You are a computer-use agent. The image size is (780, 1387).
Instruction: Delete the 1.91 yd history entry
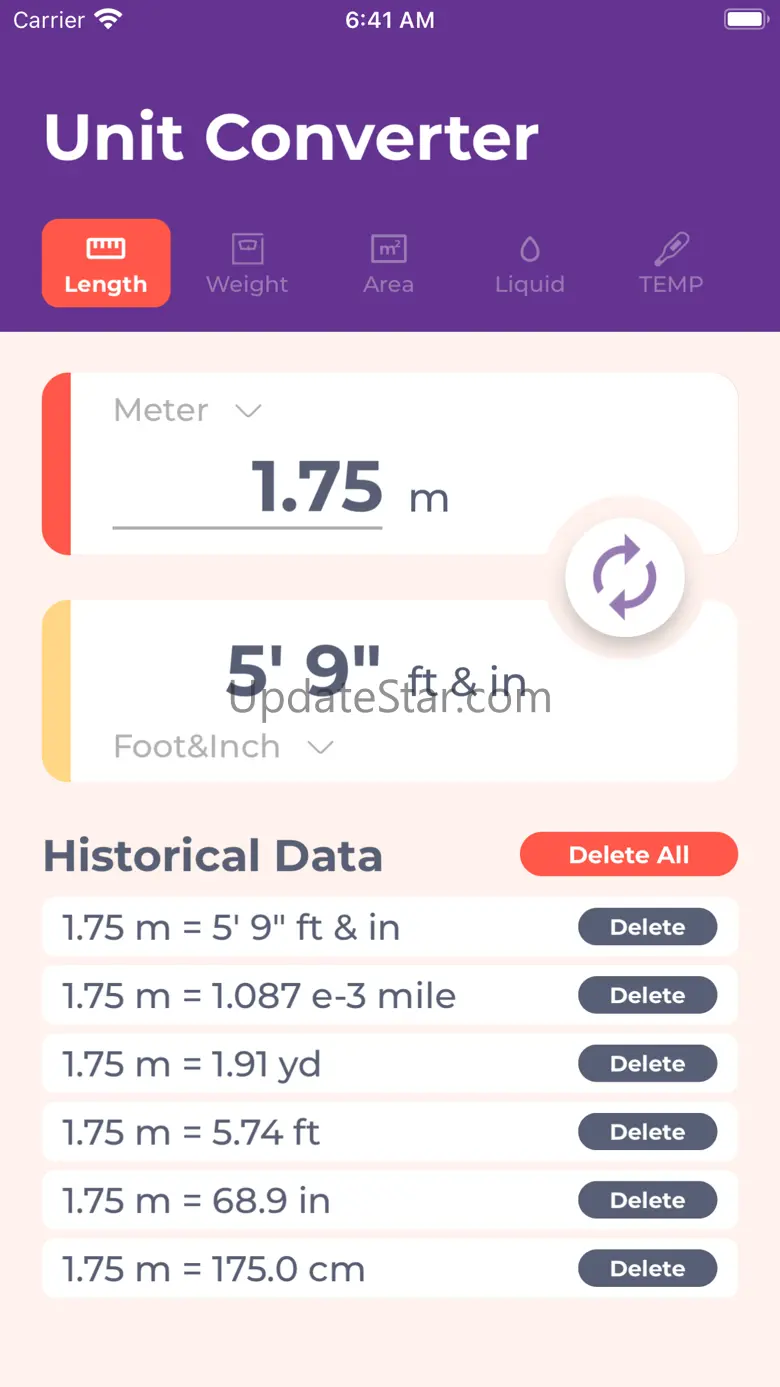(648, 1064)
